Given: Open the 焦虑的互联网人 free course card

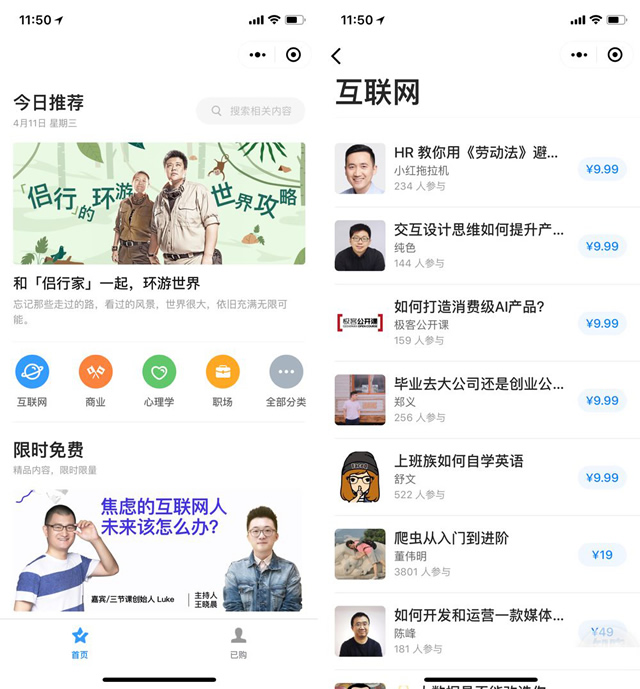Looking at the screenshot, I should click(x=159, y=550).
